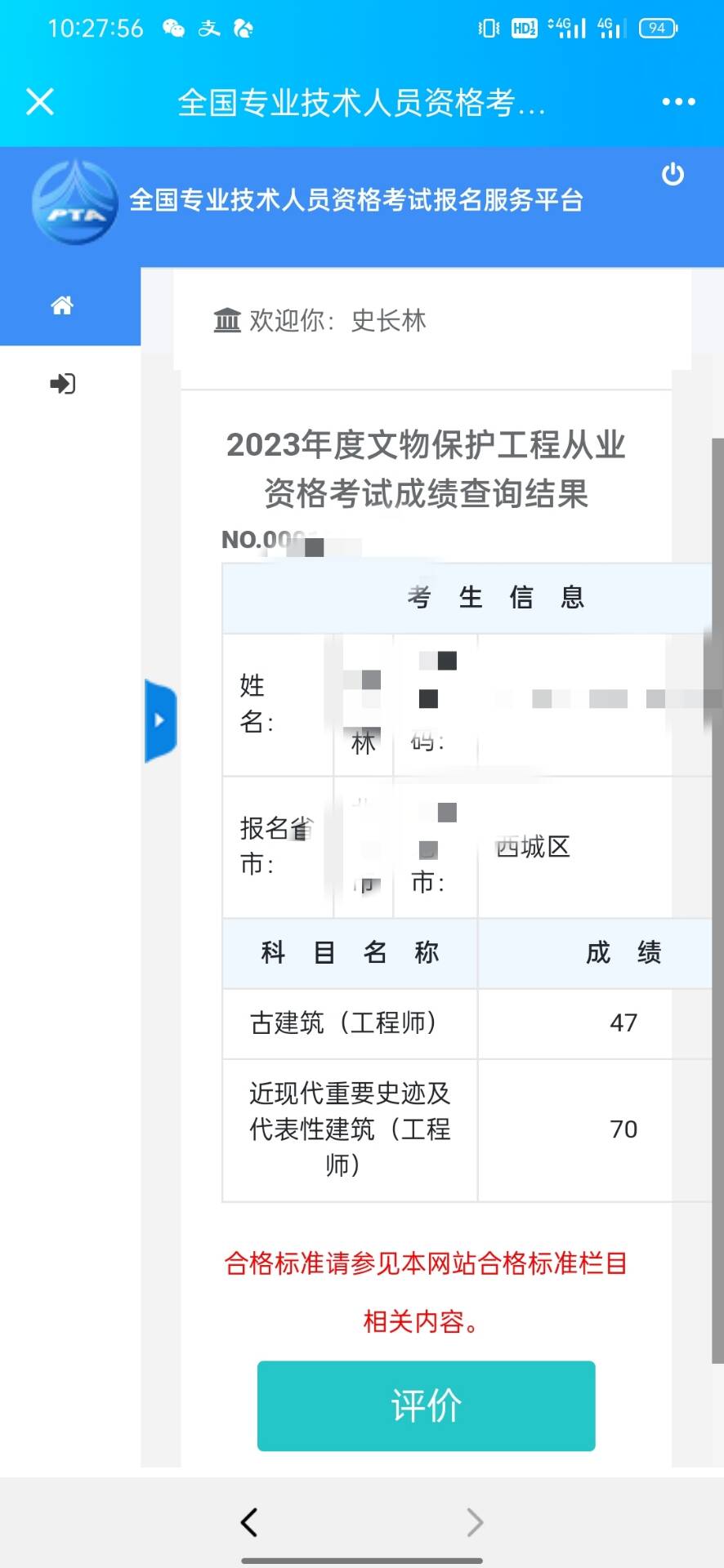Open the three-dot overflow menu
The width and height of the screenshot is (724, 1568).
pos(678,102)
